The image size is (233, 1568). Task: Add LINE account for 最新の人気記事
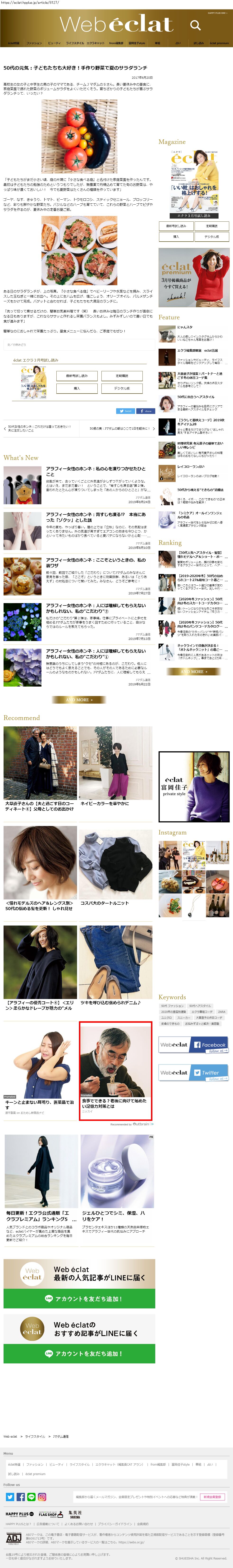click(79, 1298)
